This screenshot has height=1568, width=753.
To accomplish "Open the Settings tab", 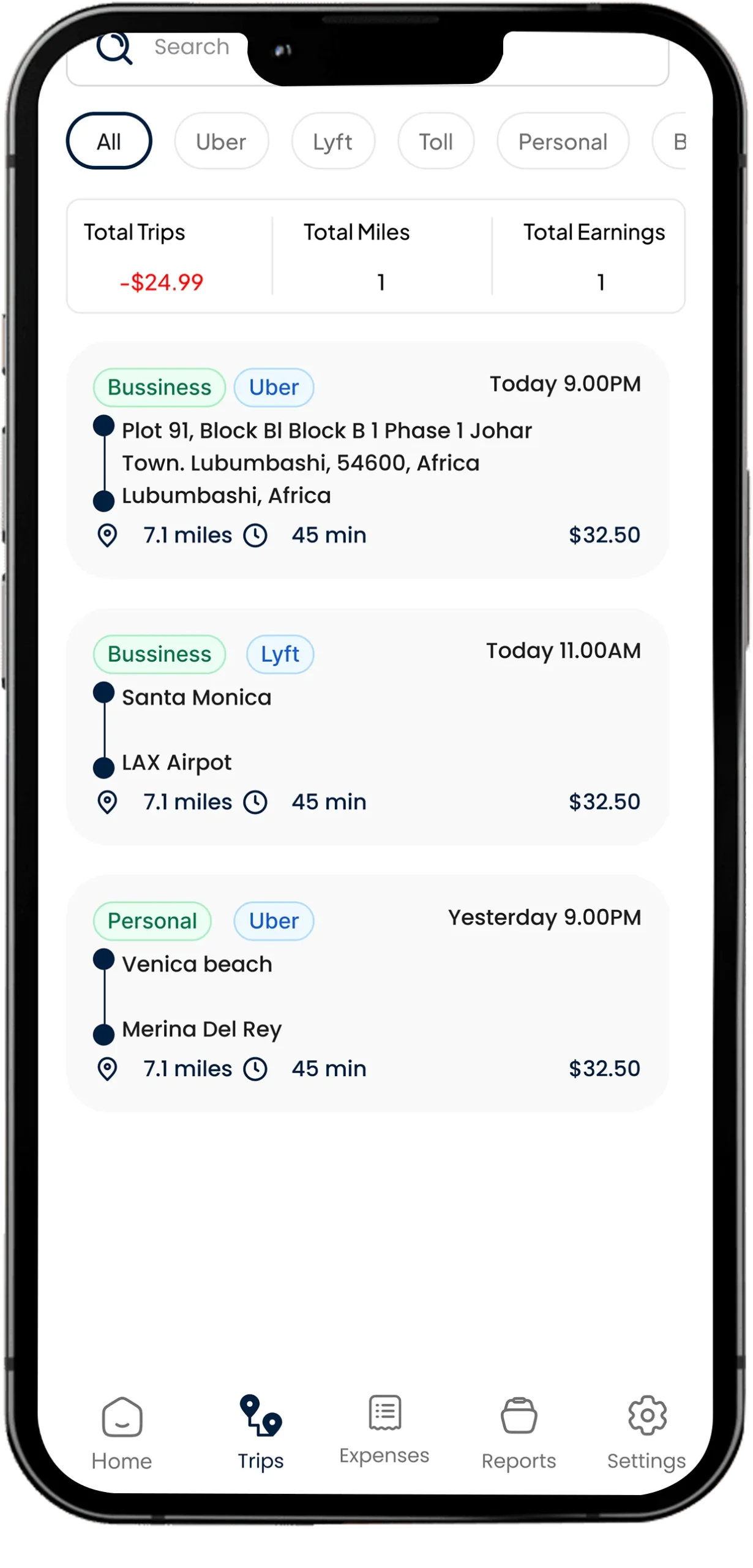I will 646,1433.
